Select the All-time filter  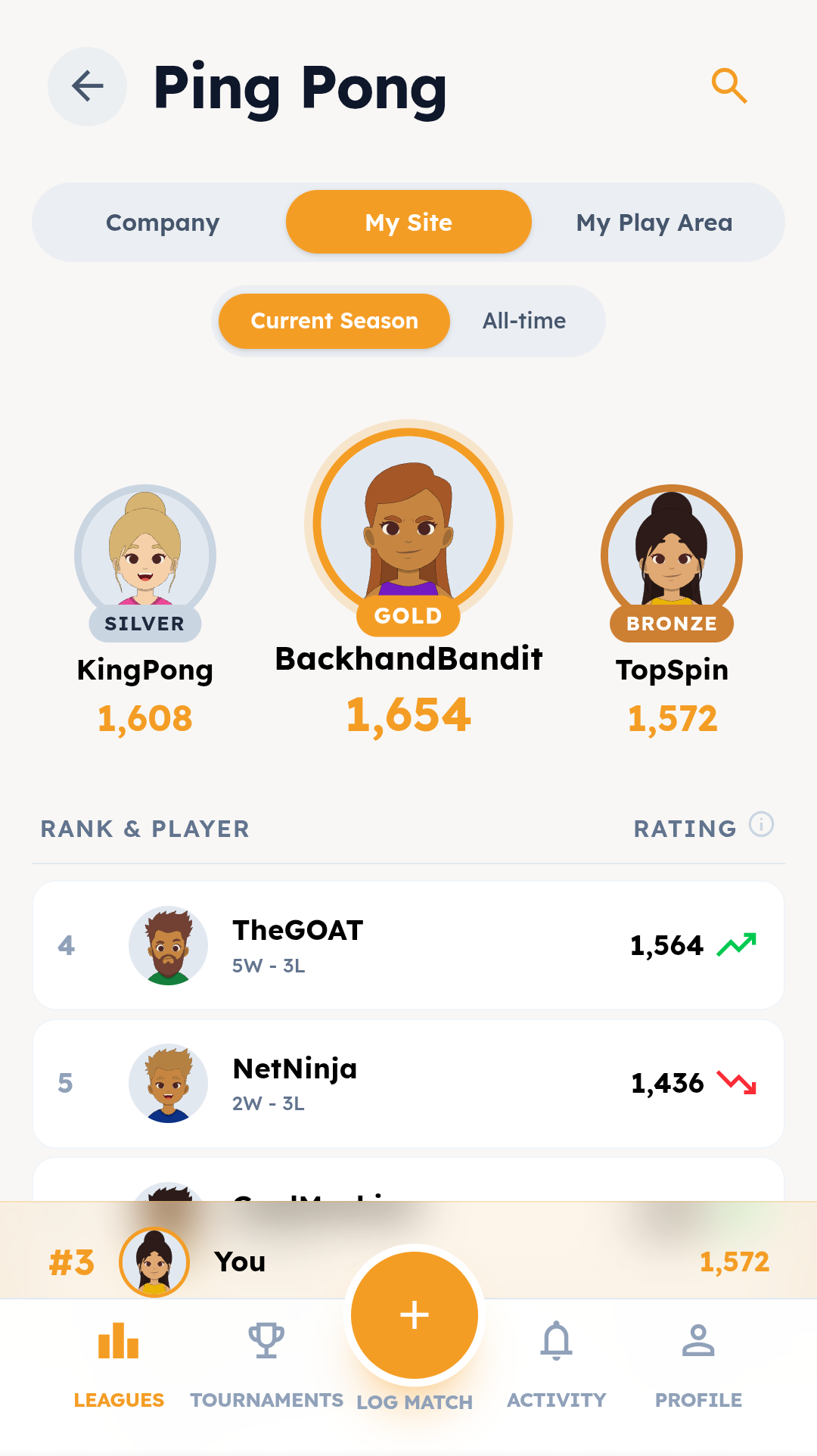tap(523, 321)
